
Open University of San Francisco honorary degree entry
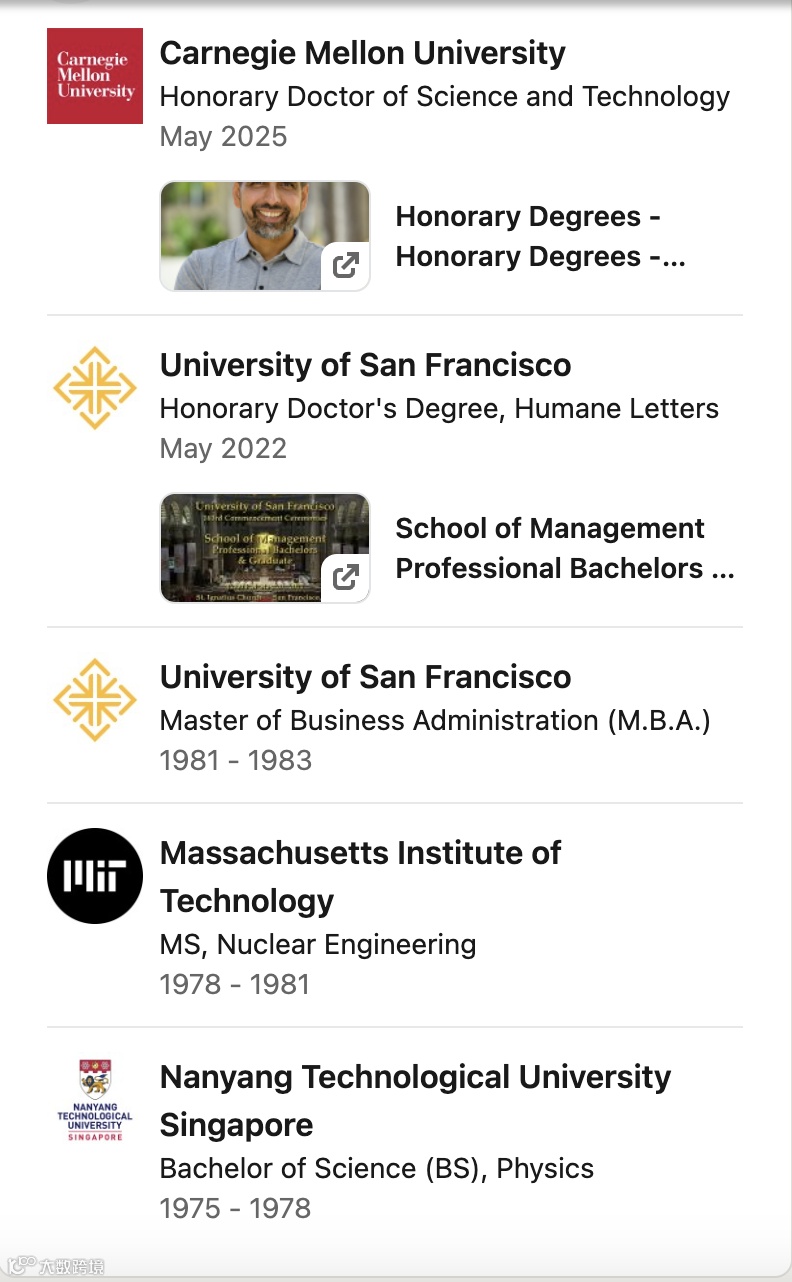(x=365, y=365)
